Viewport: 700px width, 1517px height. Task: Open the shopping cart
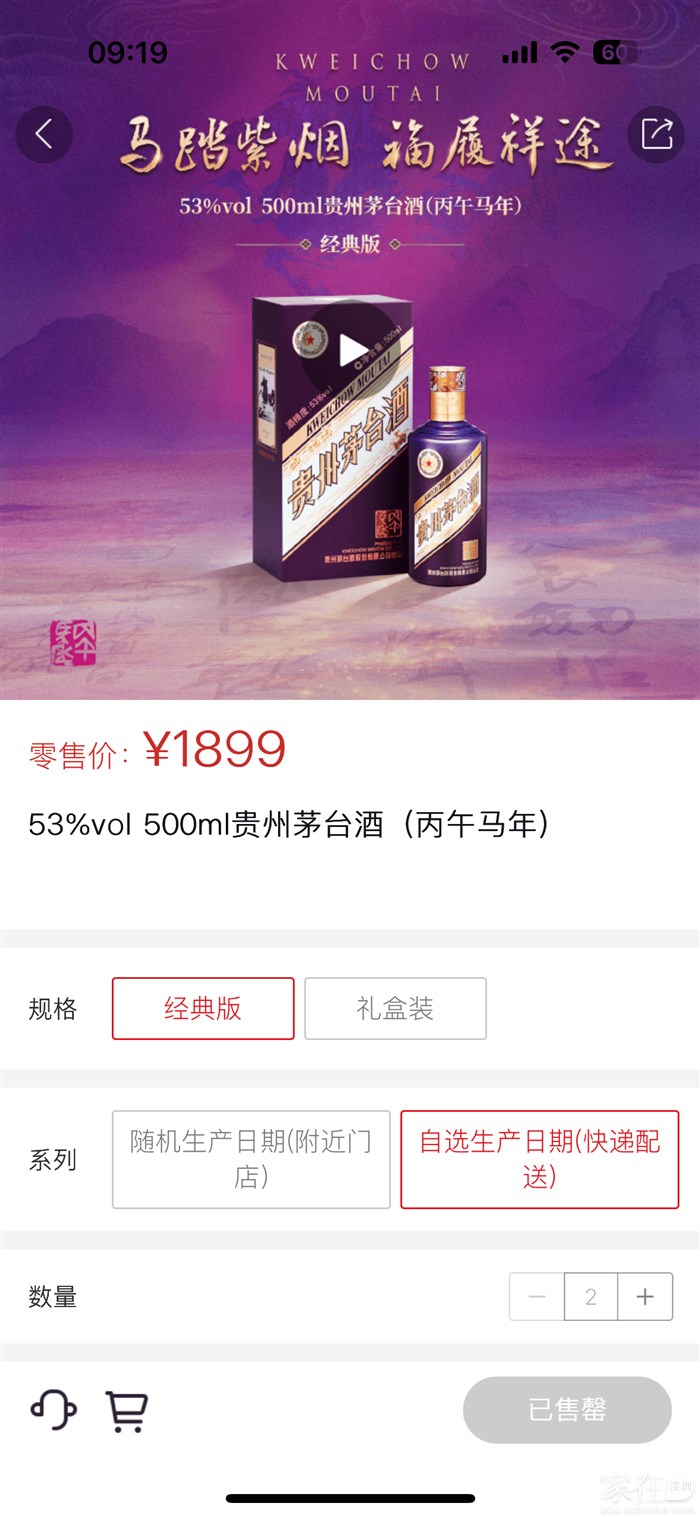click(127, 1411)
